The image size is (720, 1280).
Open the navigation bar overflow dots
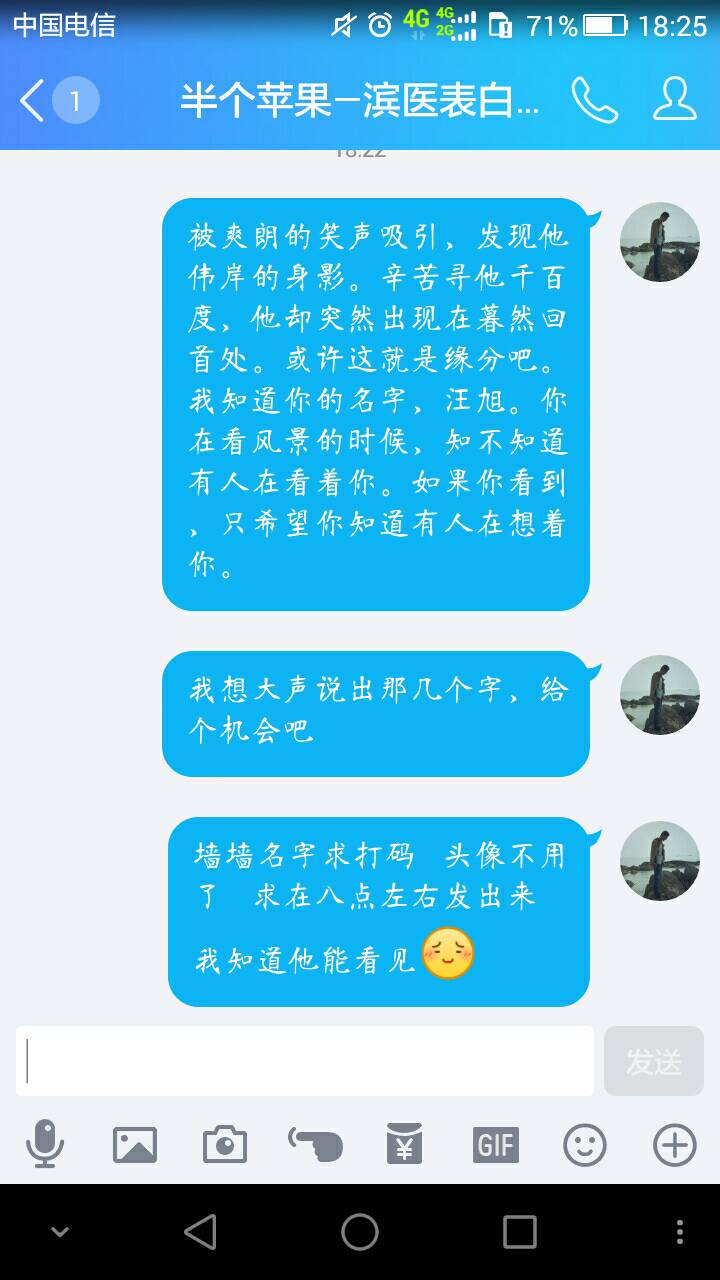coord(680,1232)
